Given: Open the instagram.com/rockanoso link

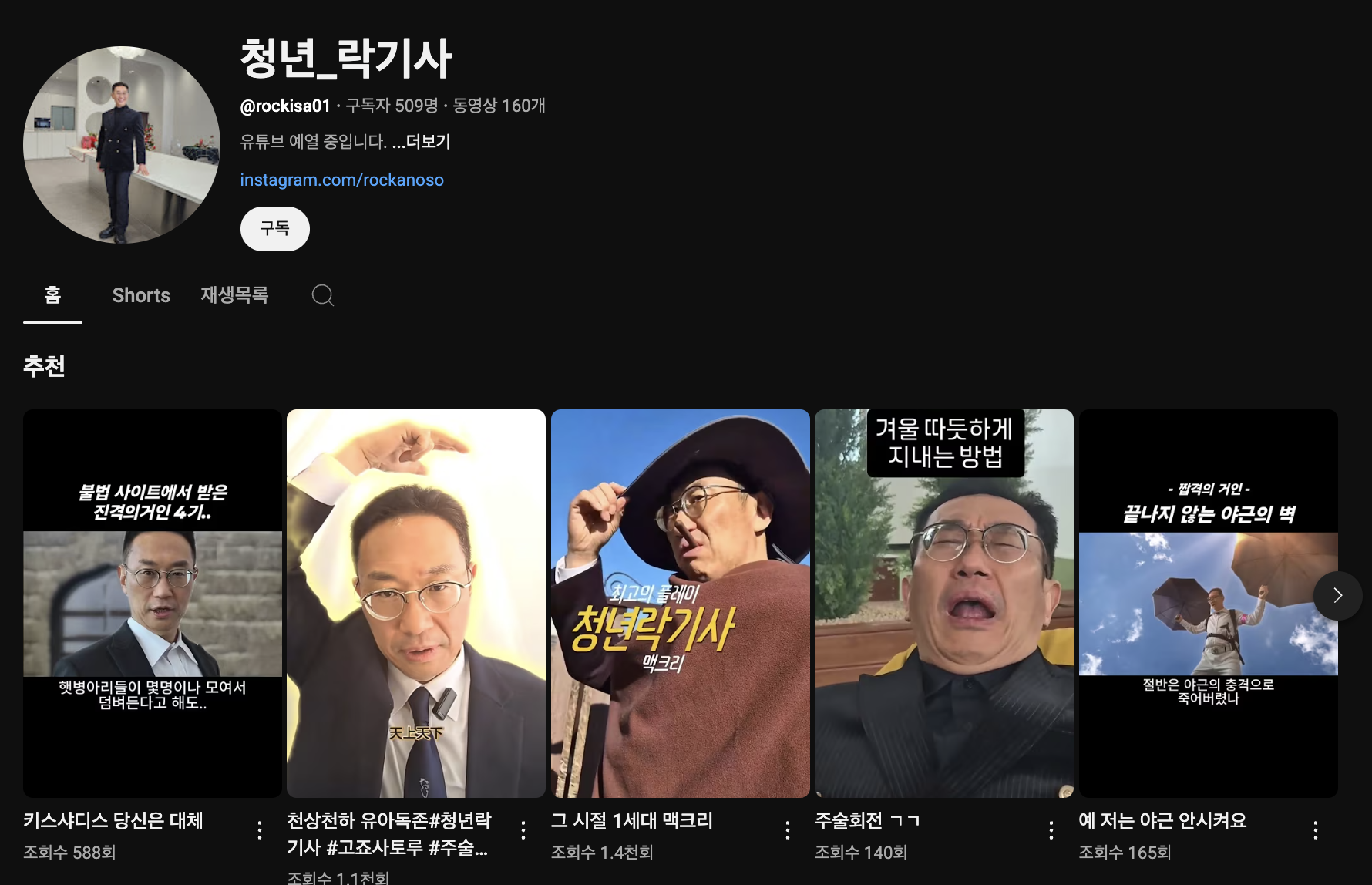Looking at the screenshot, I should pyautogui.click(x=341, y=180).
